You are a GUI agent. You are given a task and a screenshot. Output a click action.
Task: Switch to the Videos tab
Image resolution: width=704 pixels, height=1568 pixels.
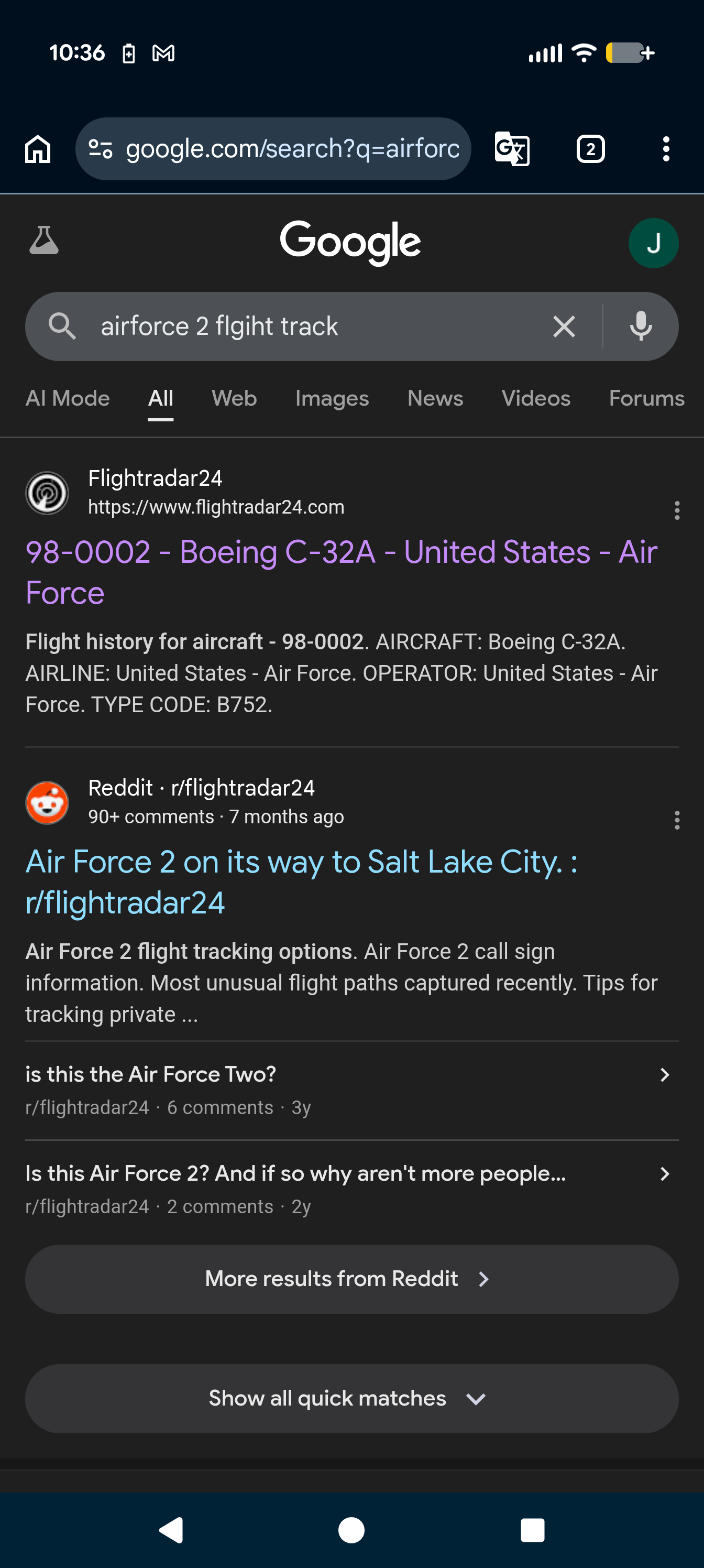click(x=536, y=399)
